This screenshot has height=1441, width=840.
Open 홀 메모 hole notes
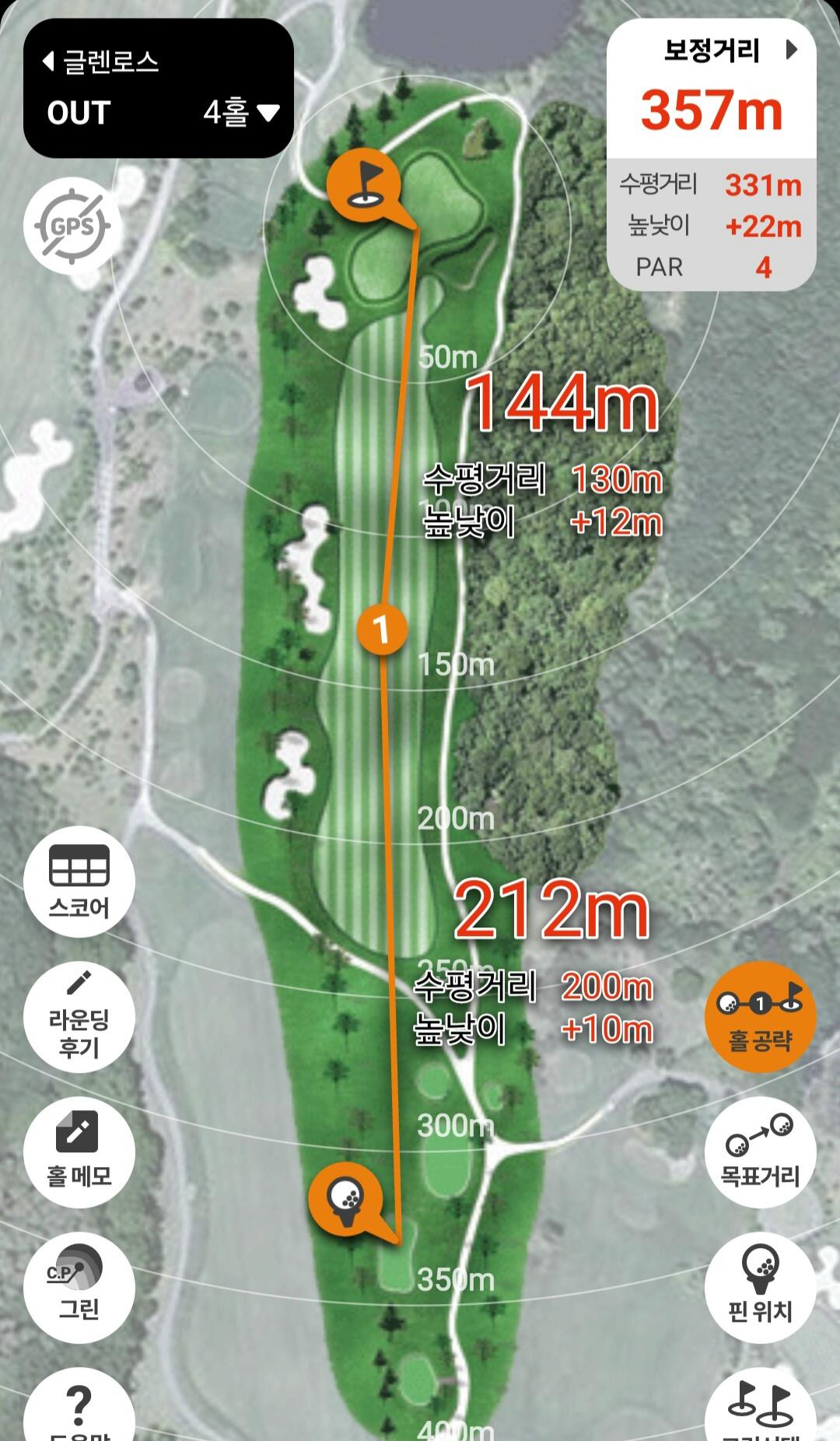tap(79, 1150)
